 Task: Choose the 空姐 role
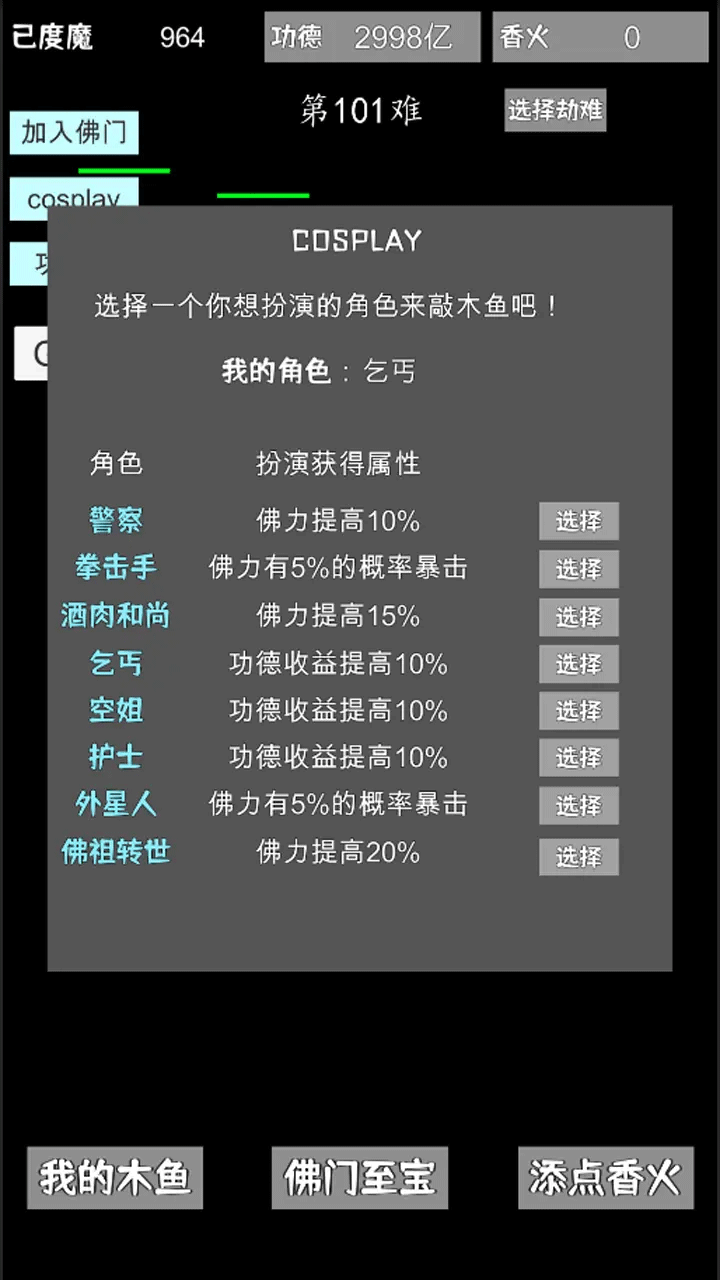click(578, 711)
